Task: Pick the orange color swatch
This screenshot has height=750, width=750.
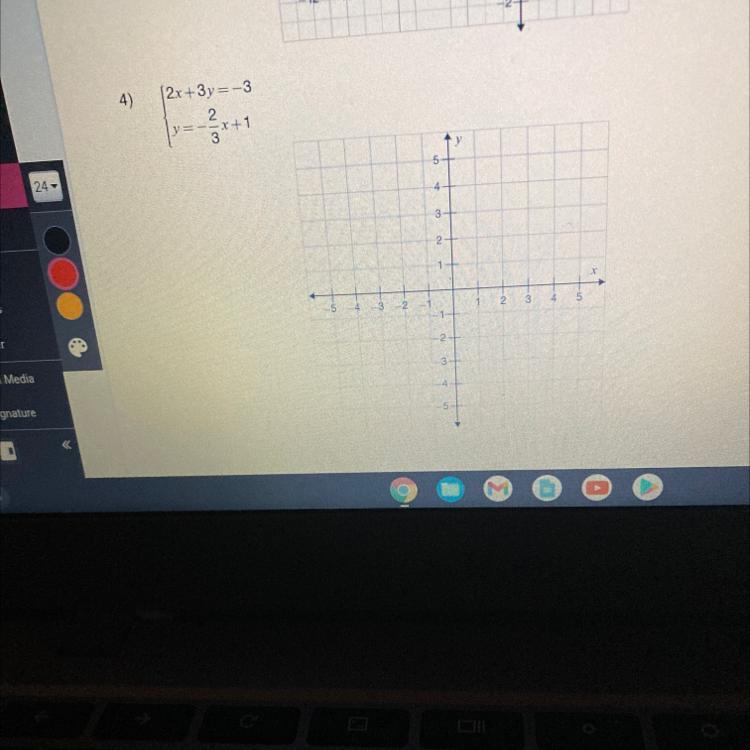Action: [70, 306]
